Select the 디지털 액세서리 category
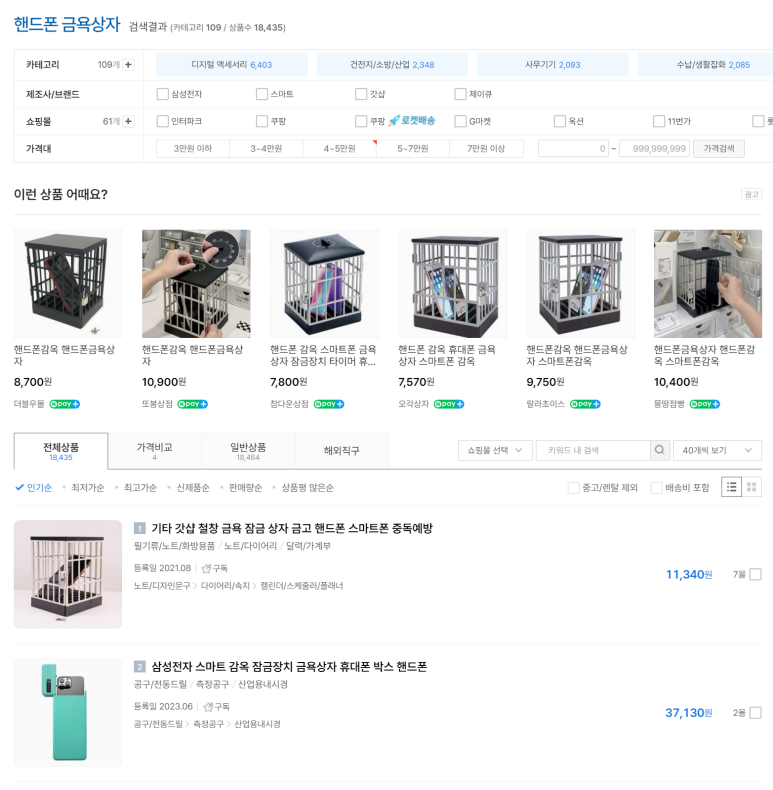The image size is (773, 790). click(x=231, y=65)
